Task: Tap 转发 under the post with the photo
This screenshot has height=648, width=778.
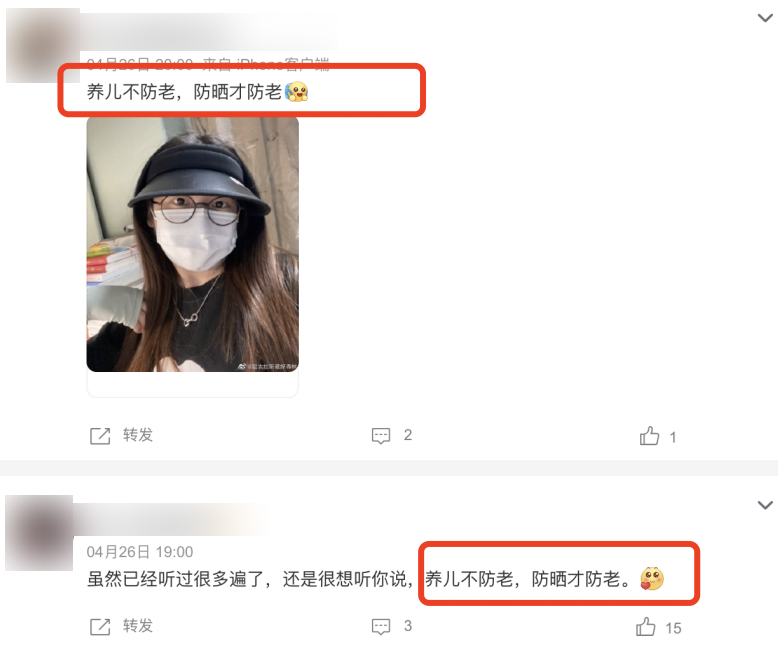Action: pos(122,436)
